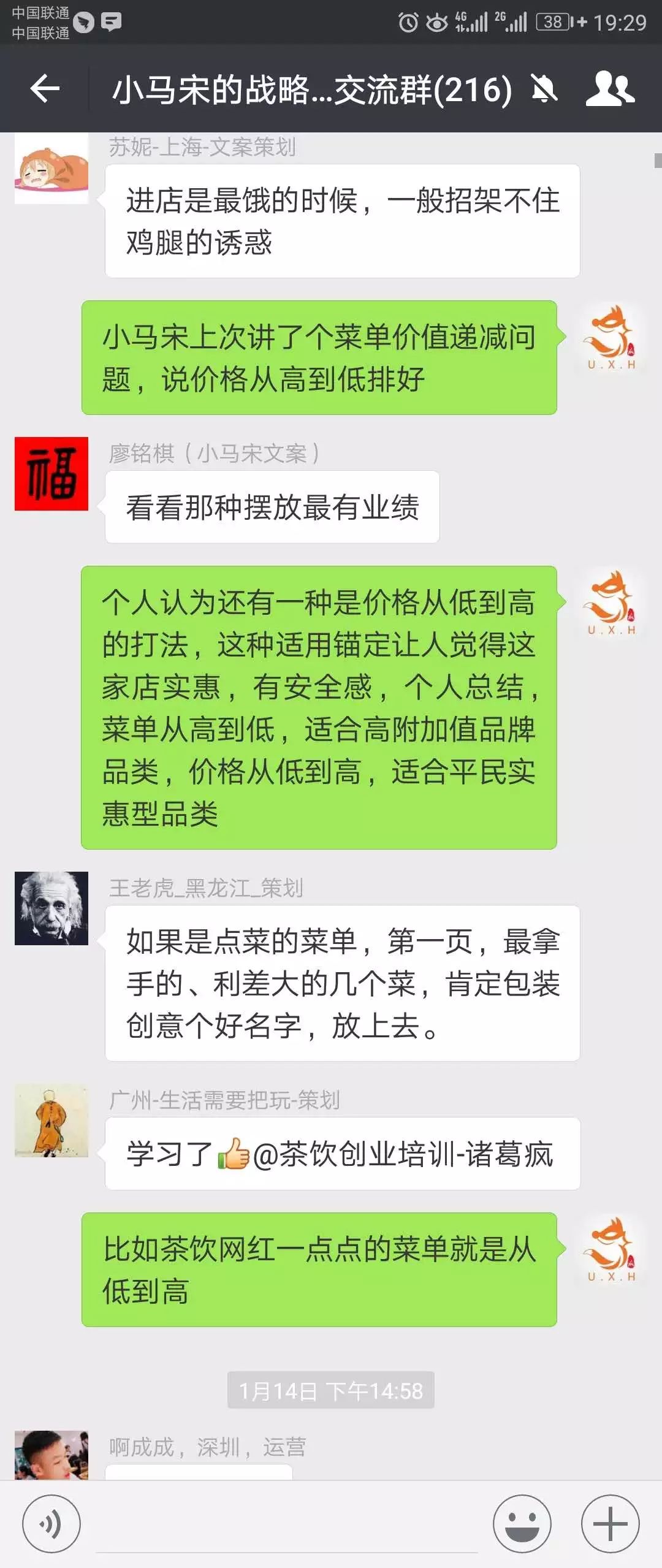The image size is (662, 1568).
Task: Open 啊成成, 深圳, 运营's avatar
Action: [51, 1455]
